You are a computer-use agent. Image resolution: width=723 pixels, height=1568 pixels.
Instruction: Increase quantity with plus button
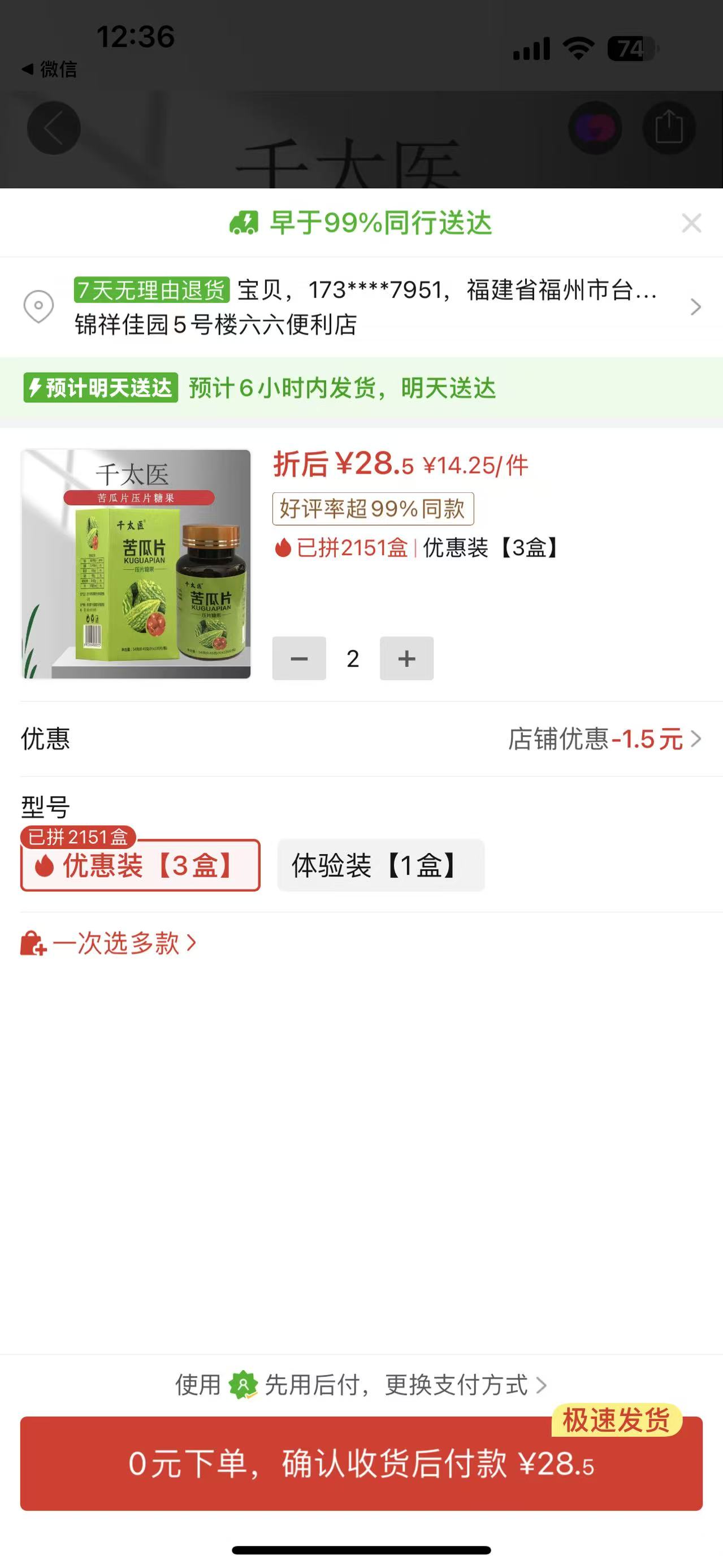[x=406, y=658]
